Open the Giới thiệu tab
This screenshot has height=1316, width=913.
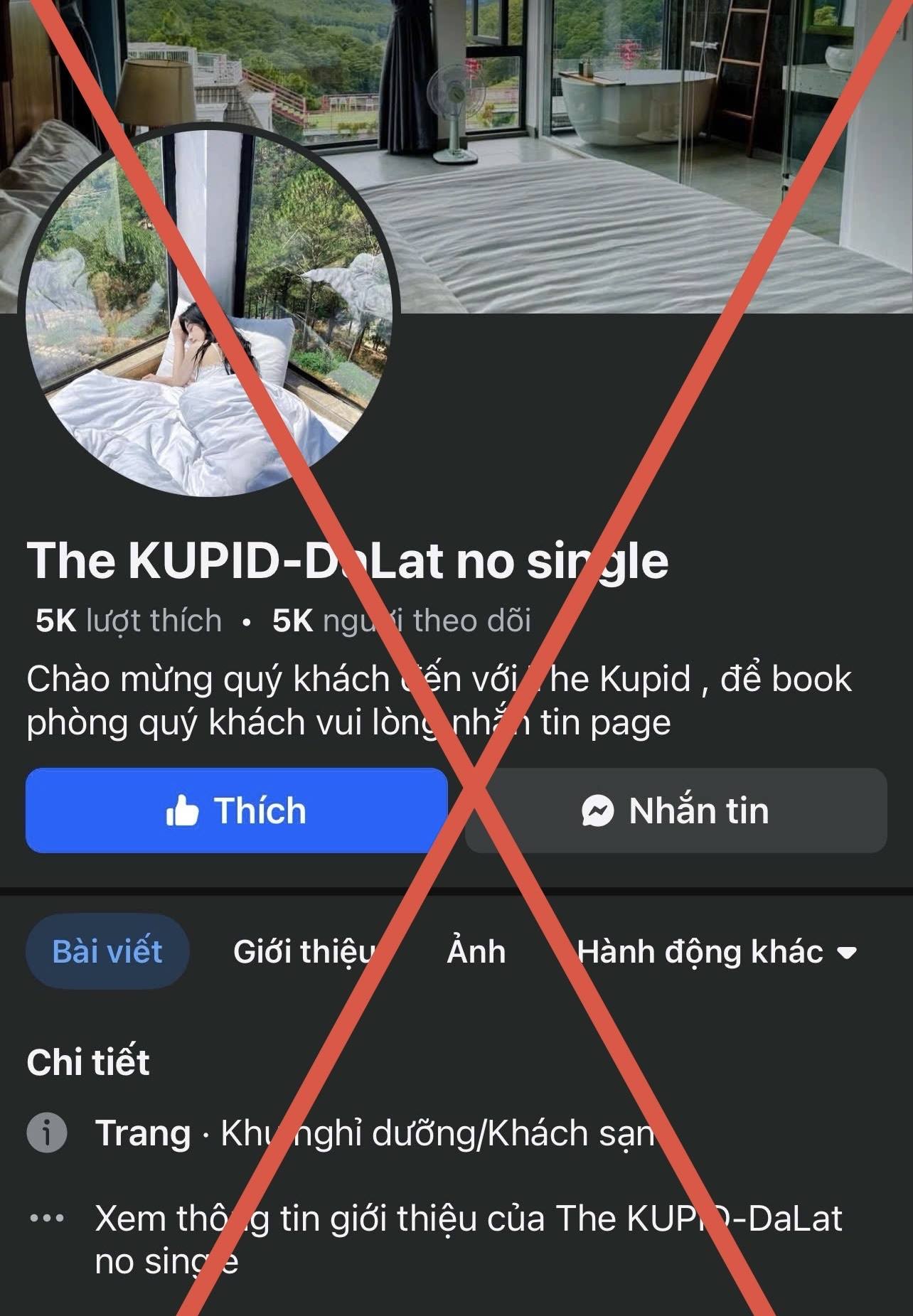tap(304, 951)
